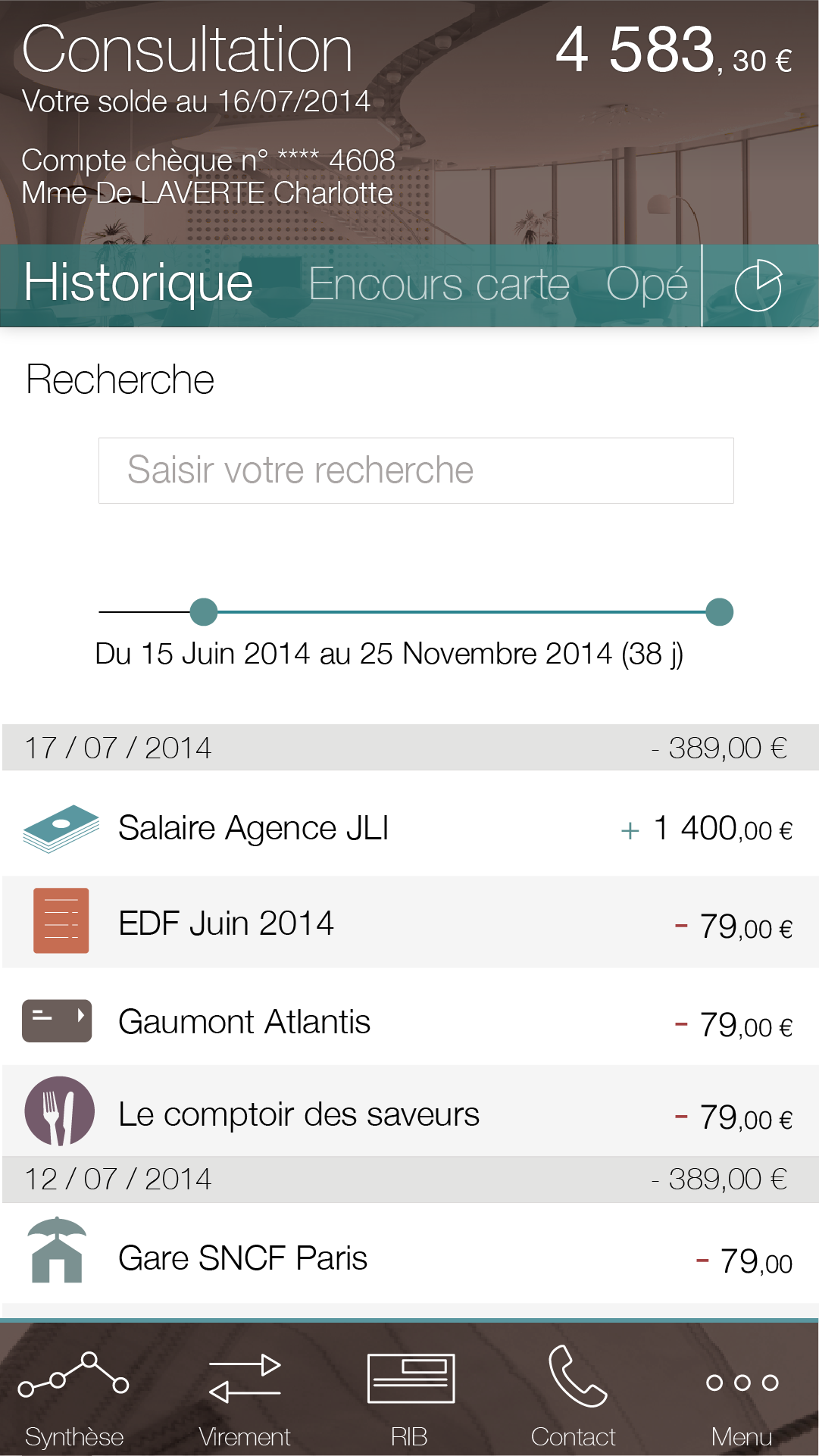
Task: Open the Virement section
Action: pyautogui.click(x=245, y=1398)
